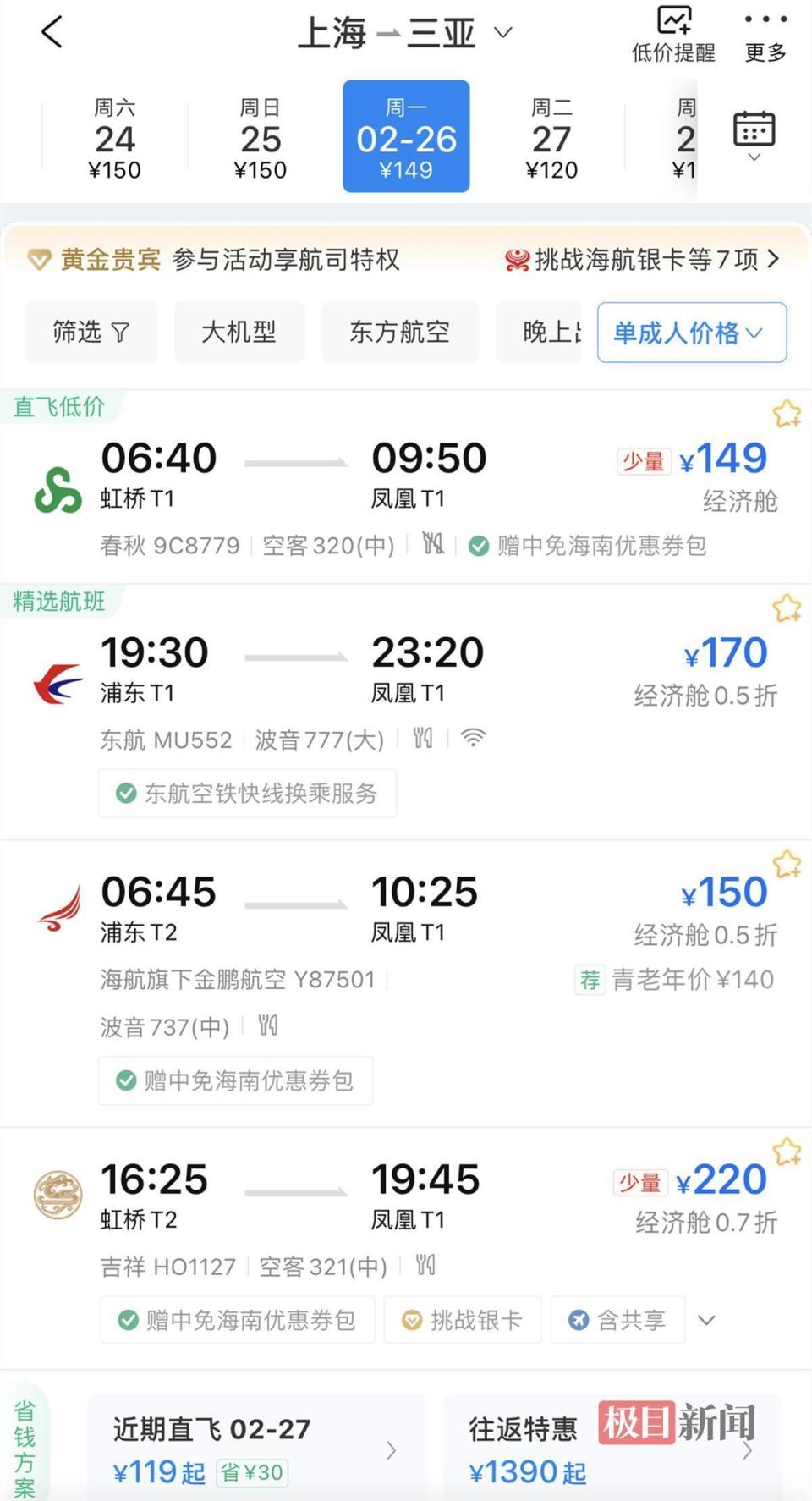This screenshot has width=812, height=1501.
Task: Set up a 低价提醒 price alert
Action: point(674,35)
